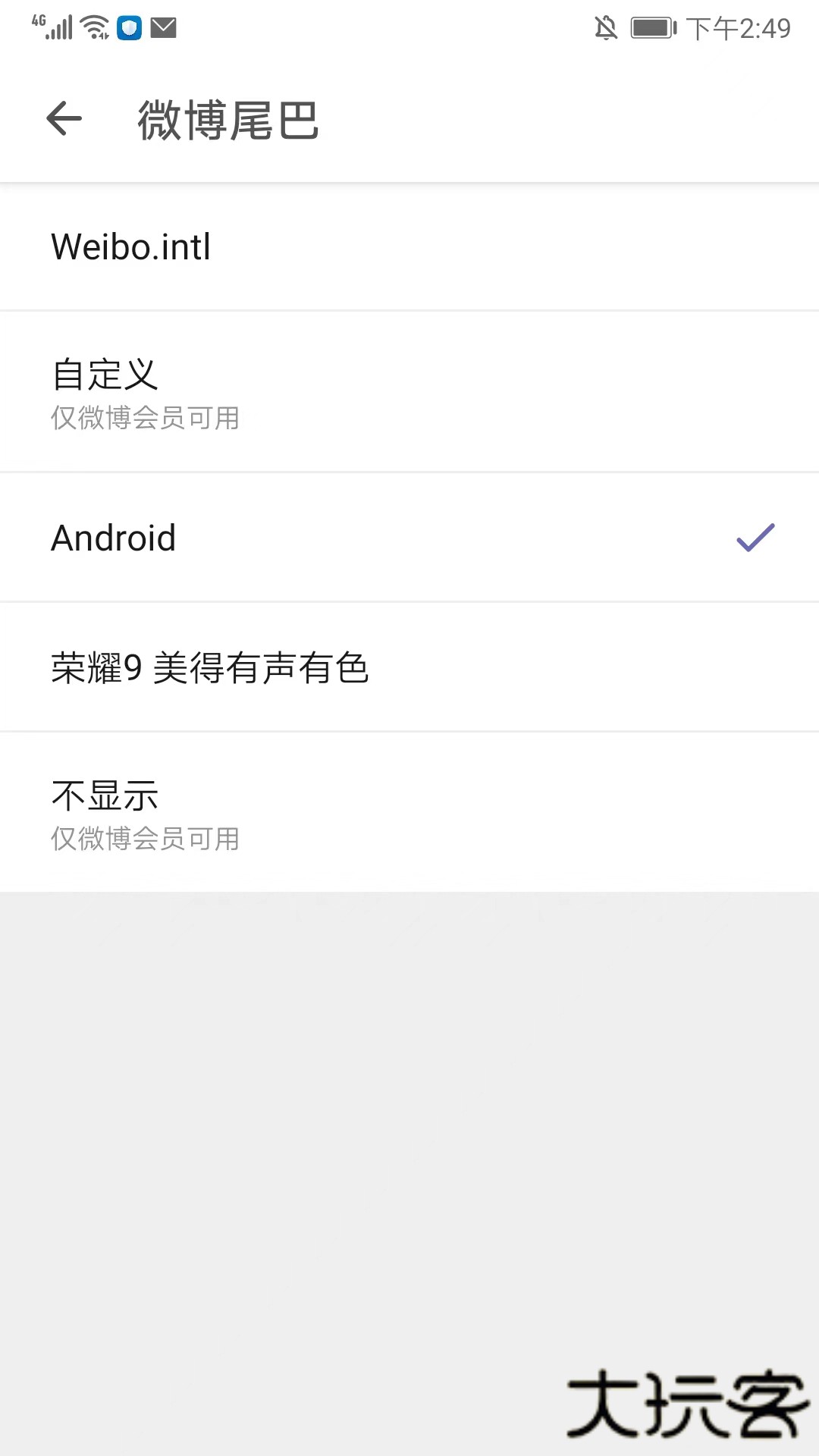Go back from 微博尾巴 screen
The width and height of the screenshot is (819, 1456).
pyautogui.click(x=64, y=119)
